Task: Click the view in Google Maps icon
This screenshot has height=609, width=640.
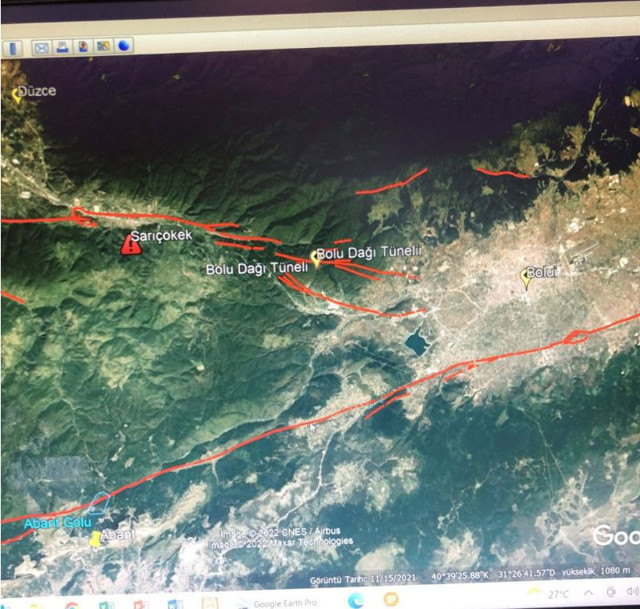Action: click(104, 47)
